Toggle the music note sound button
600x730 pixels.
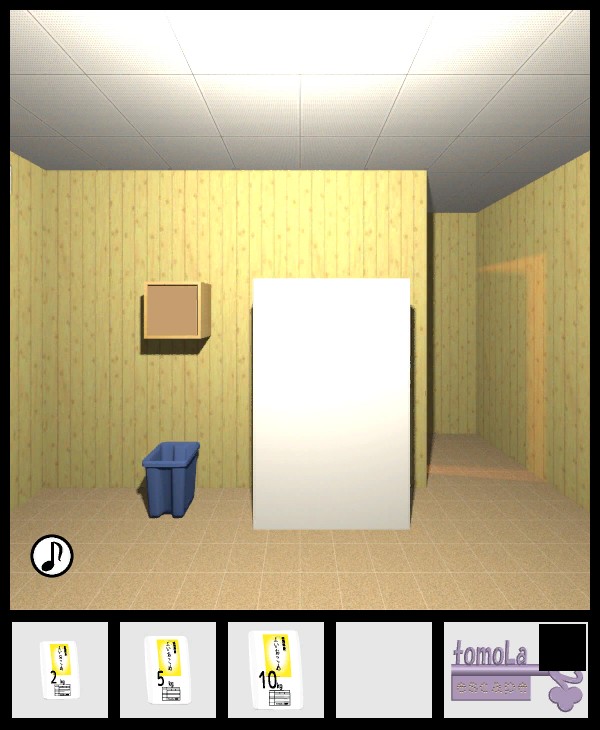pos(52,556)
